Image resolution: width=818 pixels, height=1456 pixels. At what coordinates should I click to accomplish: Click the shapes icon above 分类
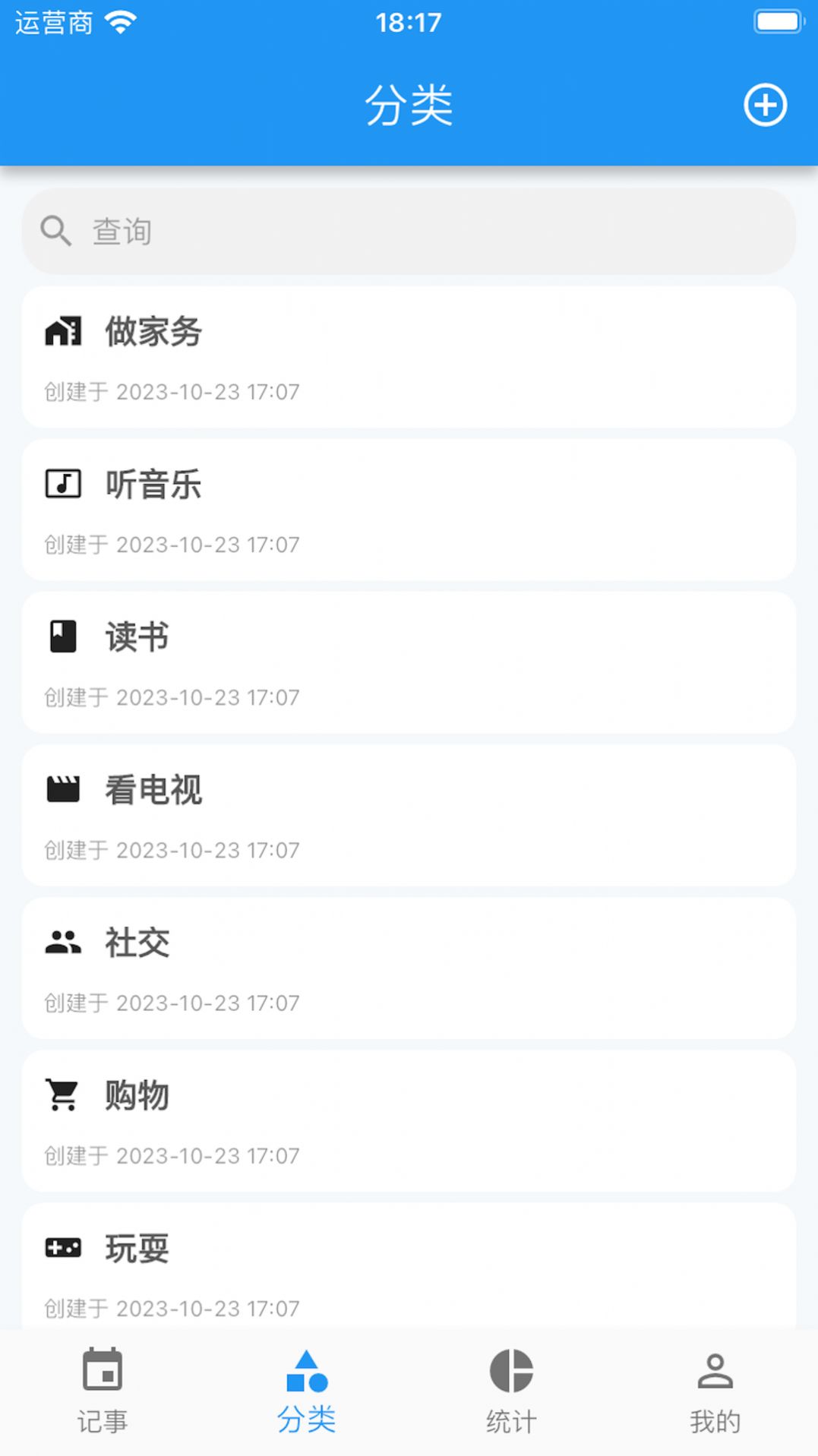point(307,1371)
